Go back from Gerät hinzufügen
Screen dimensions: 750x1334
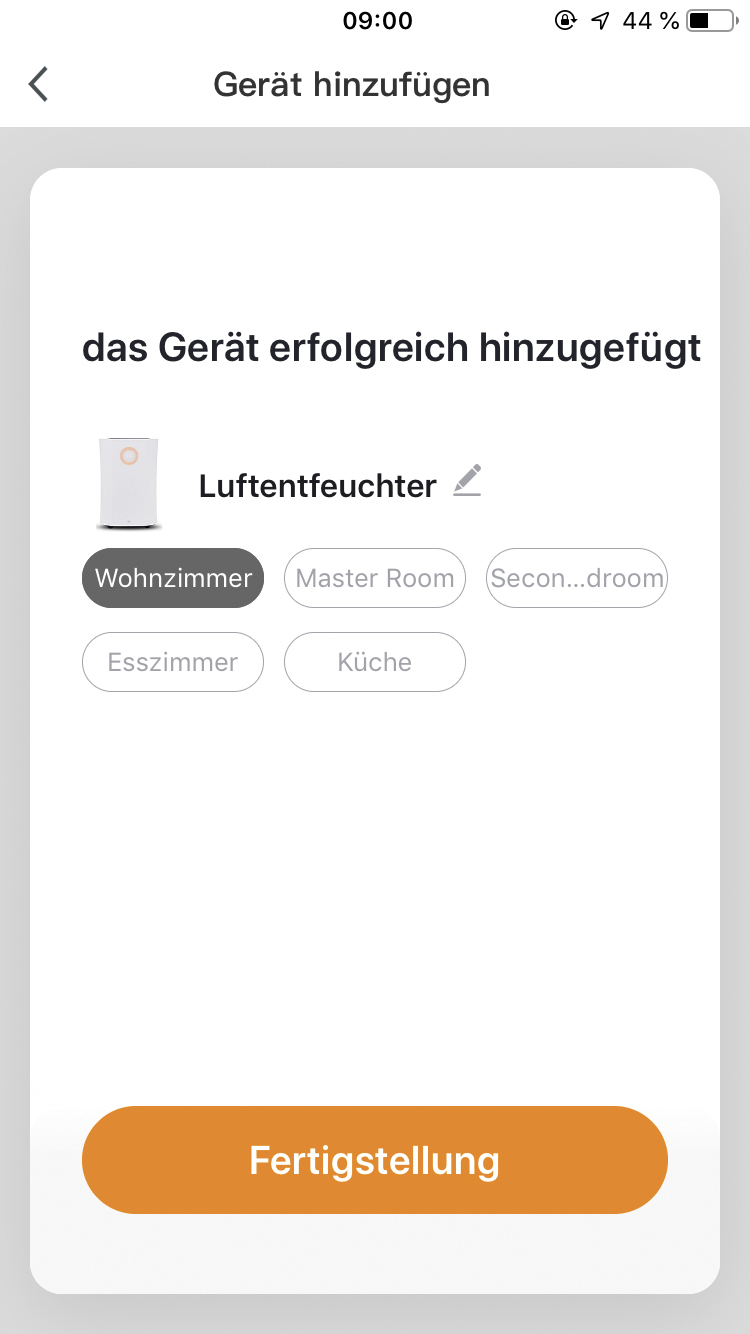38,85
